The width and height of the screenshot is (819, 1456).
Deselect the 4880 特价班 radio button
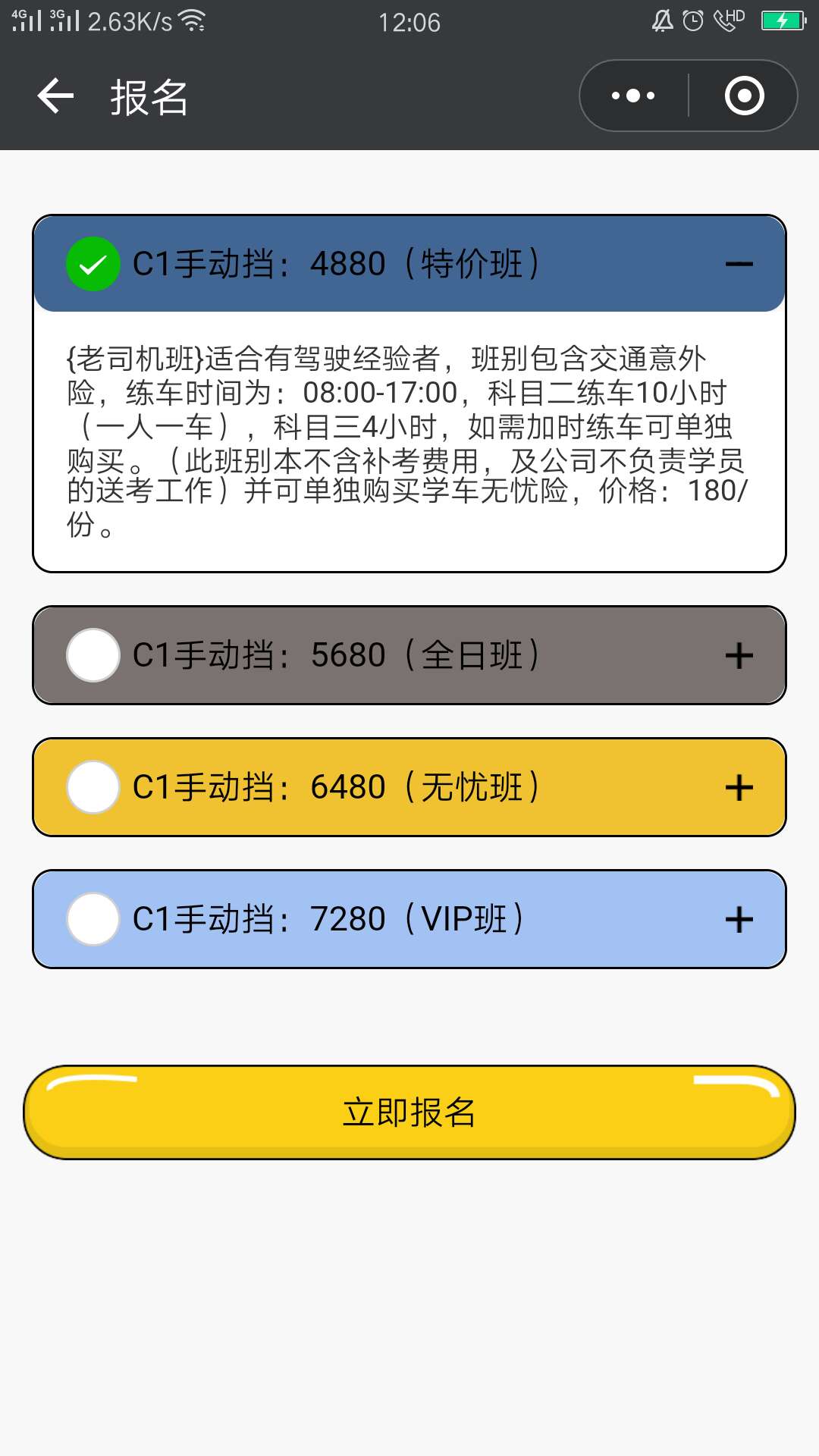[93, 264]
